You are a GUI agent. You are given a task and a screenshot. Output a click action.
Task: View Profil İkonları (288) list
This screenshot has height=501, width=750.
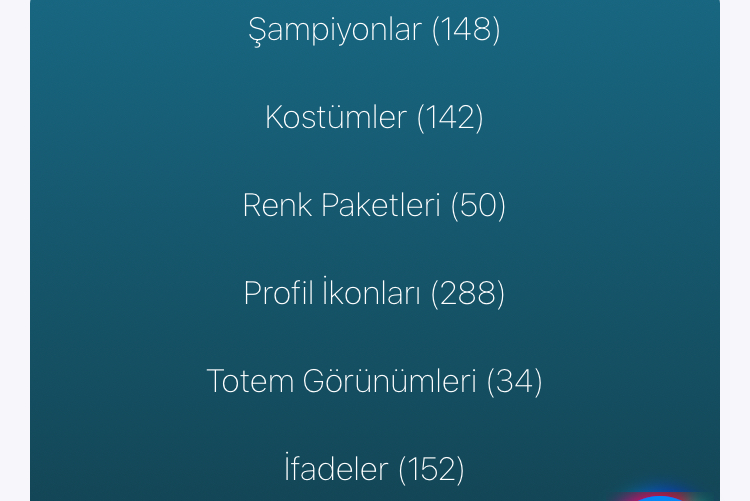(375, 293)
